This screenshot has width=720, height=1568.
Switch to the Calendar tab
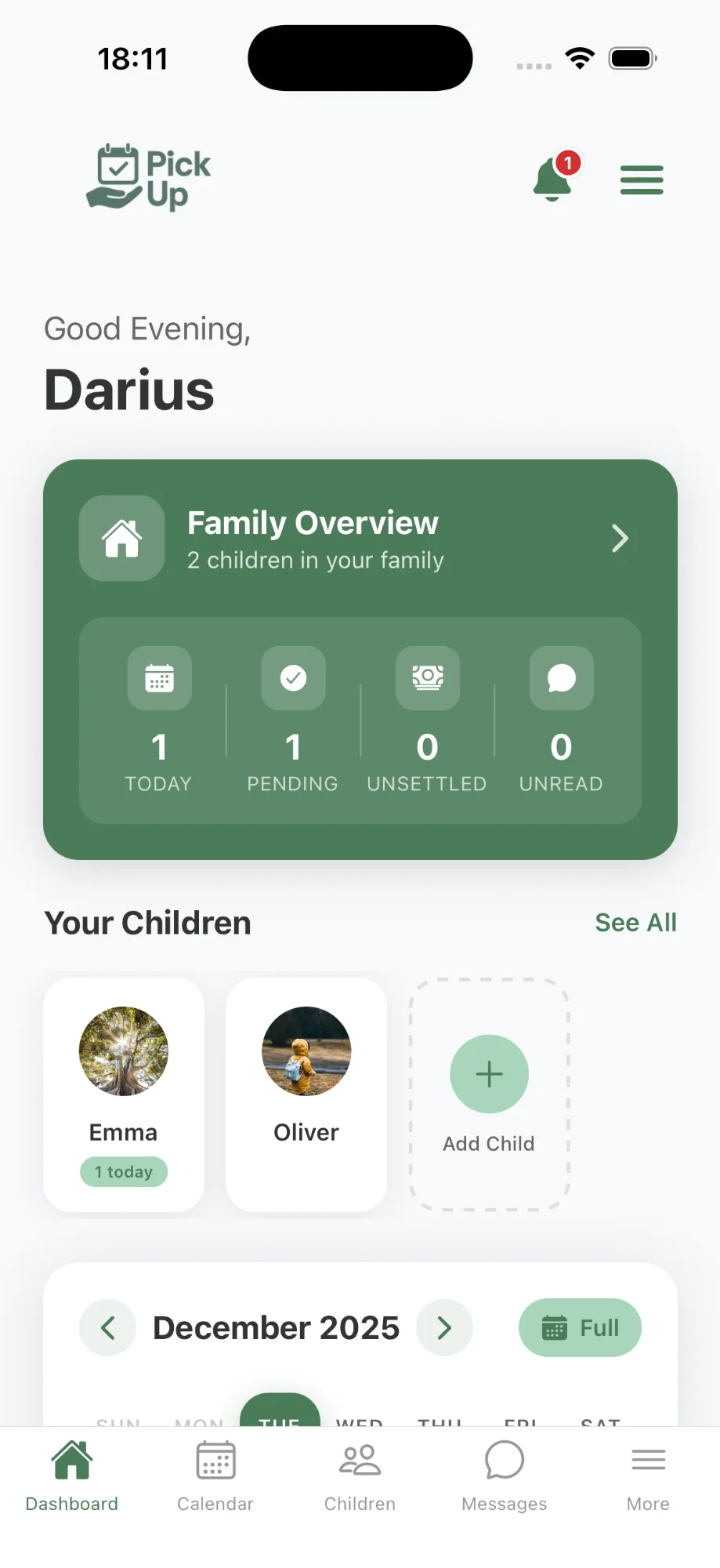(215, 1475)
